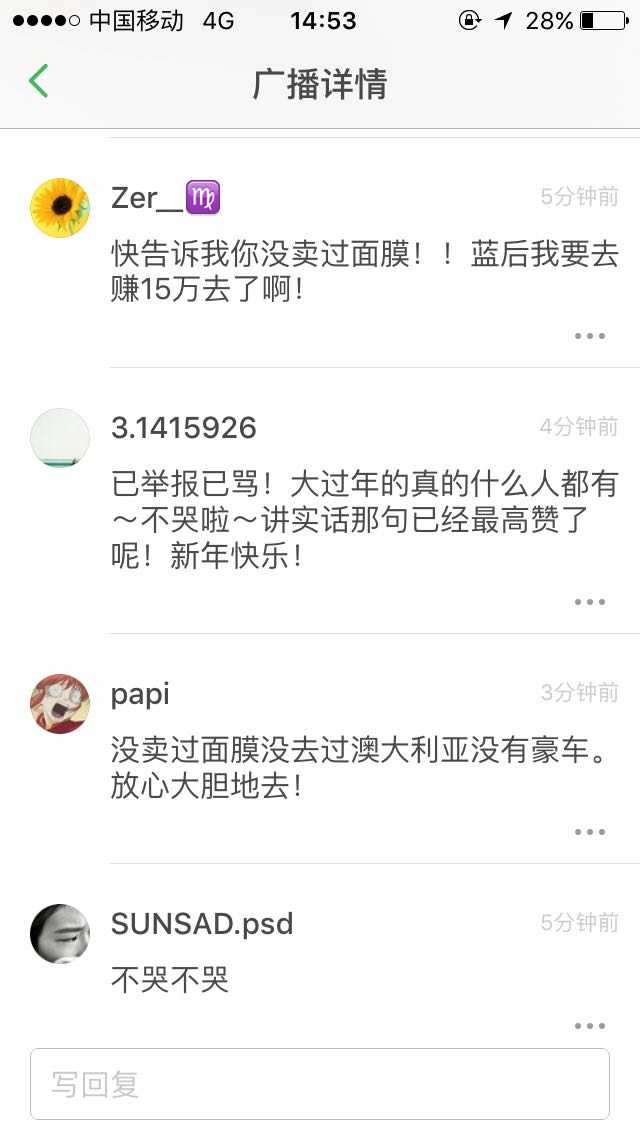Screen dimensions: 640x1136
Task: Open more options on SUNSAD.psd's comment
Action: [590, 1026]
